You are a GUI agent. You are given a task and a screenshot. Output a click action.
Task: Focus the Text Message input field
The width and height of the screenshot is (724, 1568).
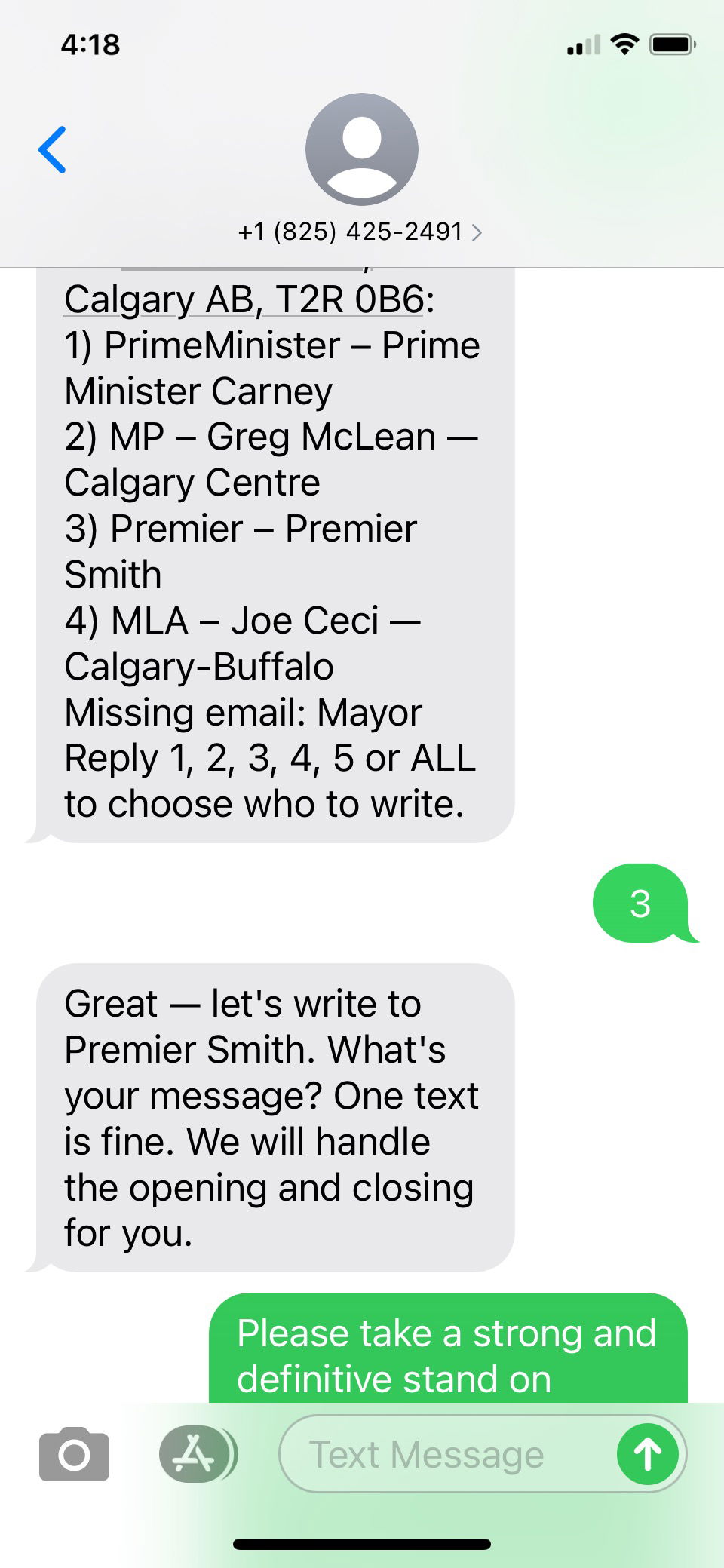click(x=445, y=1453)
